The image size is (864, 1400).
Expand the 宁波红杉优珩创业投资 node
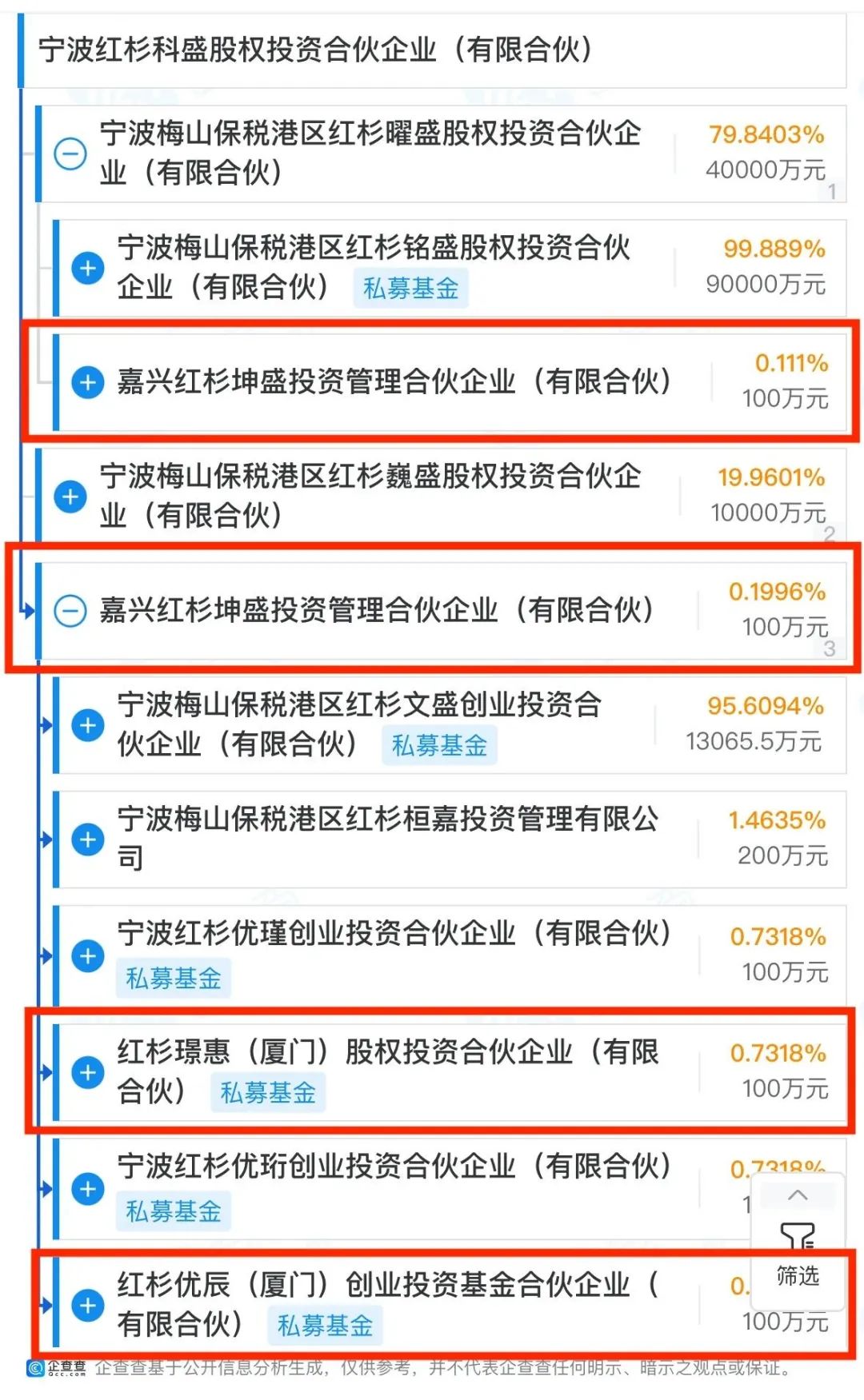point(88,1188)
